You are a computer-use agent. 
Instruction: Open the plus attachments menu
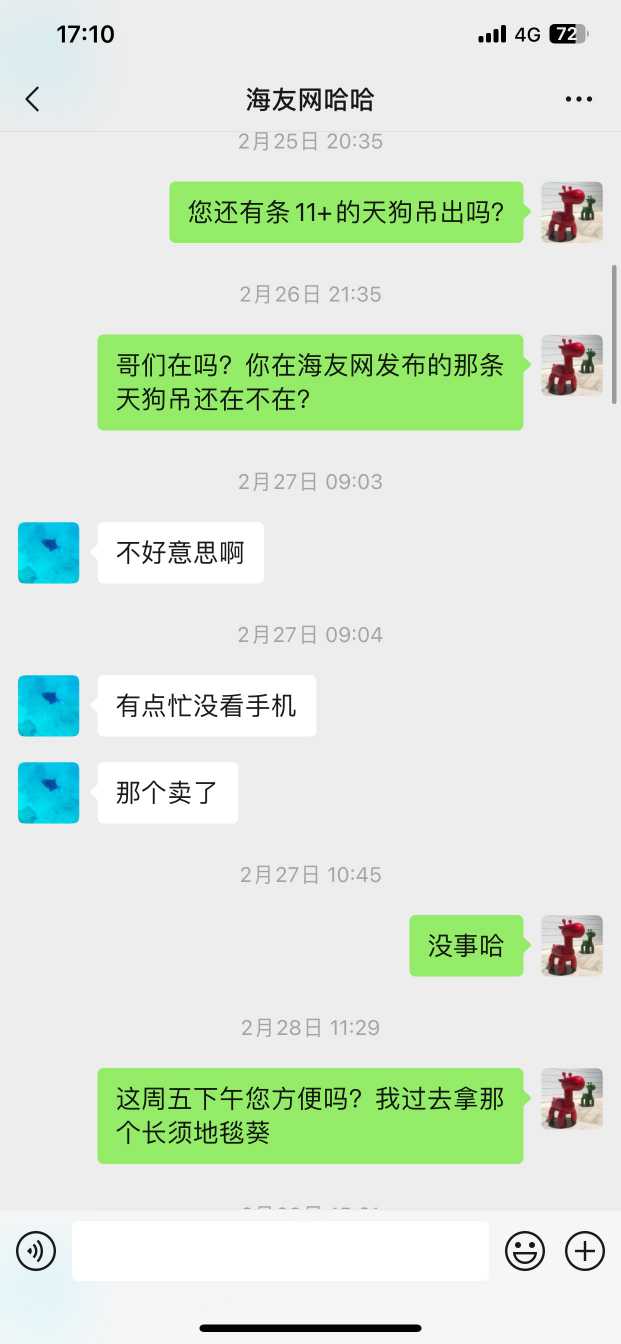click(585, 1251)
